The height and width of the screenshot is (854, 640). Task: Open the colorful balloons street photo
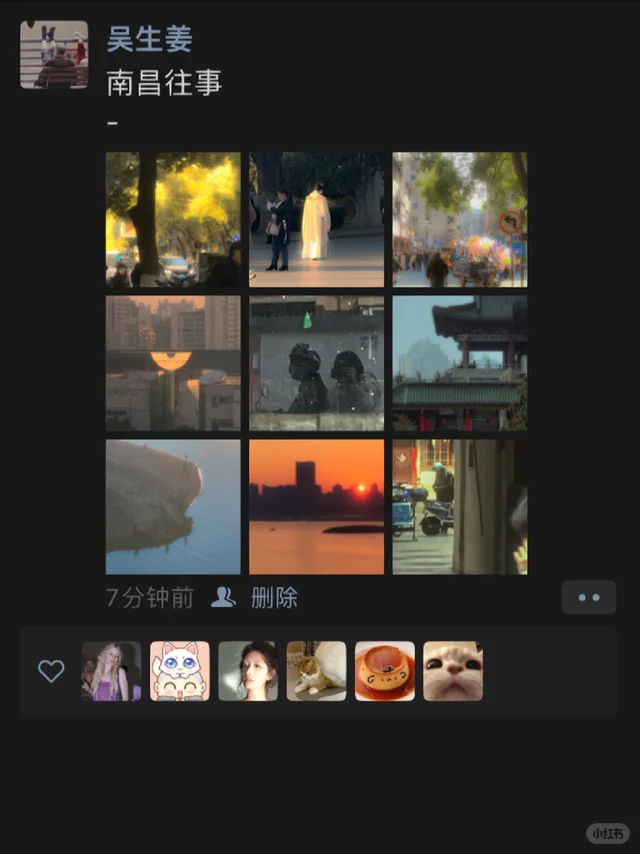[459, 219]
